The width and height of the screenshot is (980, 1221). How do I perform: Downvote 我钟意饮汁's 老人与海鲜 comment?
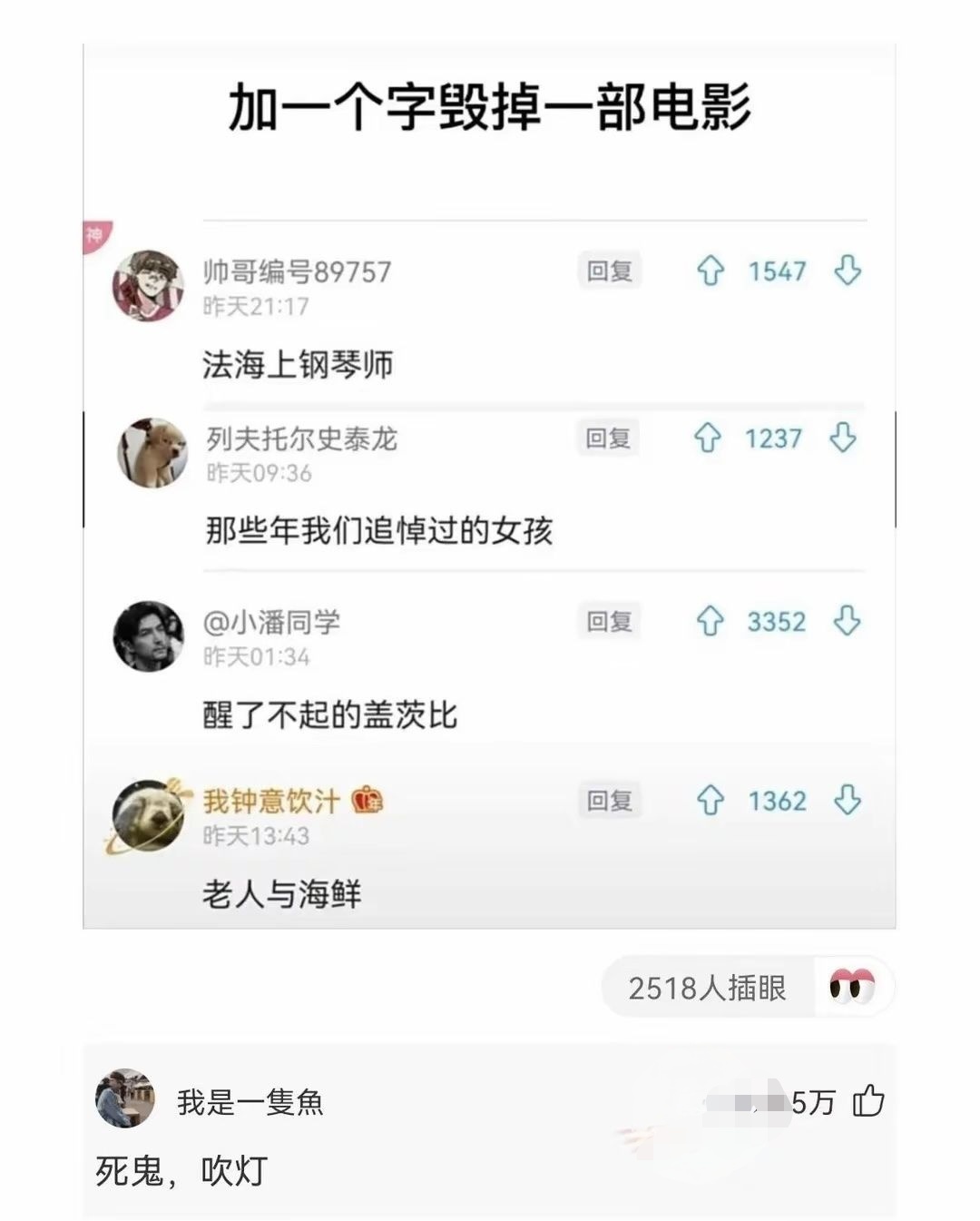(846, 801)
